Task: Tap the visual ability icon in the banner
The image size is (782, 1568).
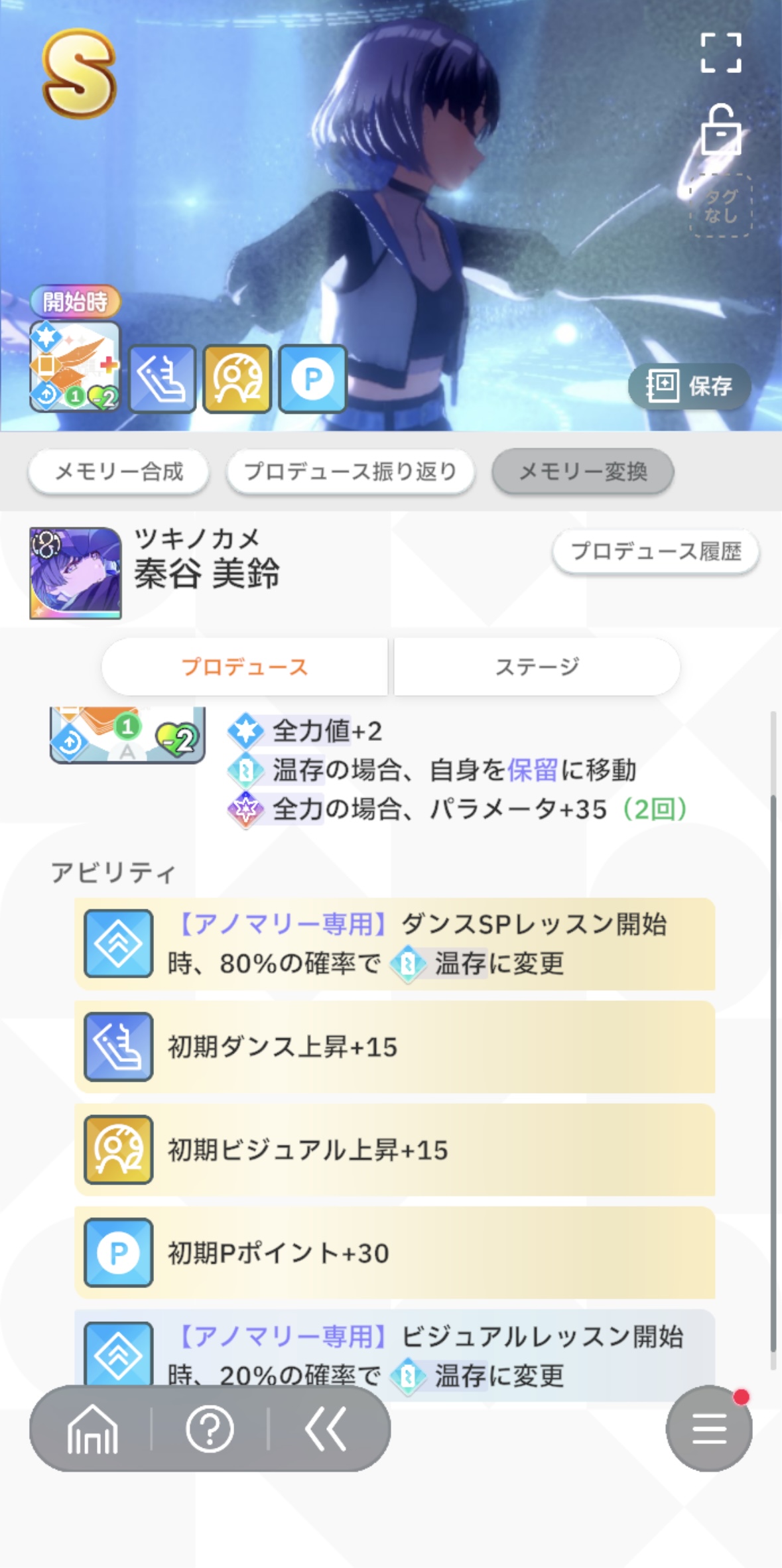Action: point(237,379)
